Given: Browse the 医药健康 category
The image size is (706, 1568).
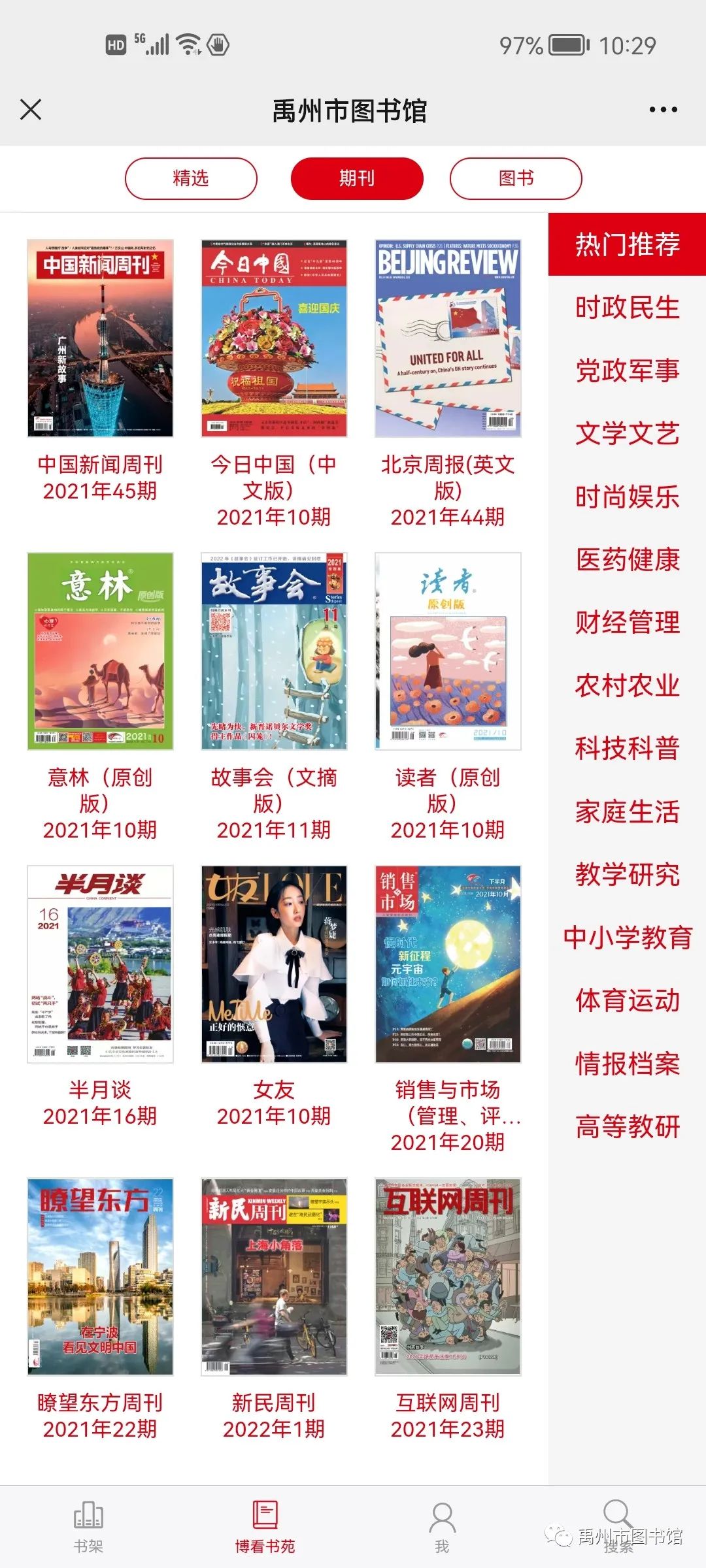Looking at the screenshot, I should (x=627, y=560).
